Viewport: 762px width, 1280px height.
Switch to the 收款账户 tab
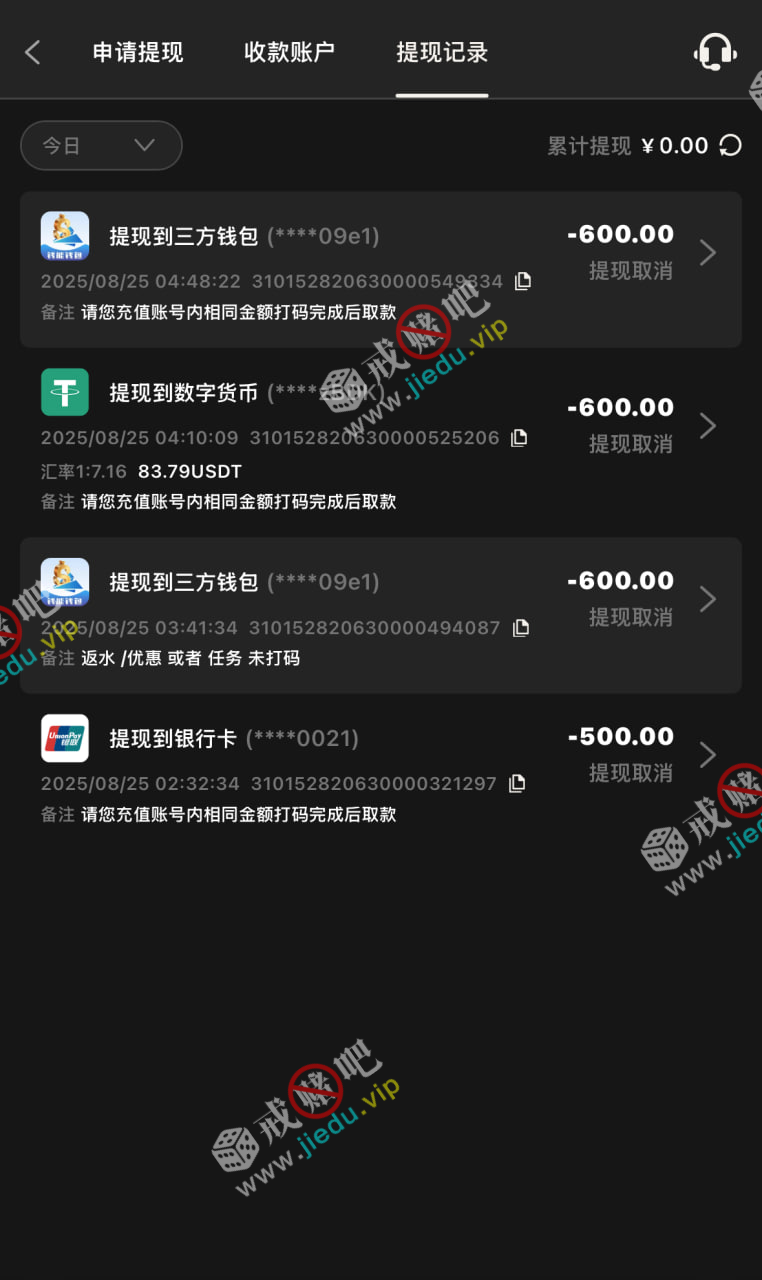tap(289, 52)
